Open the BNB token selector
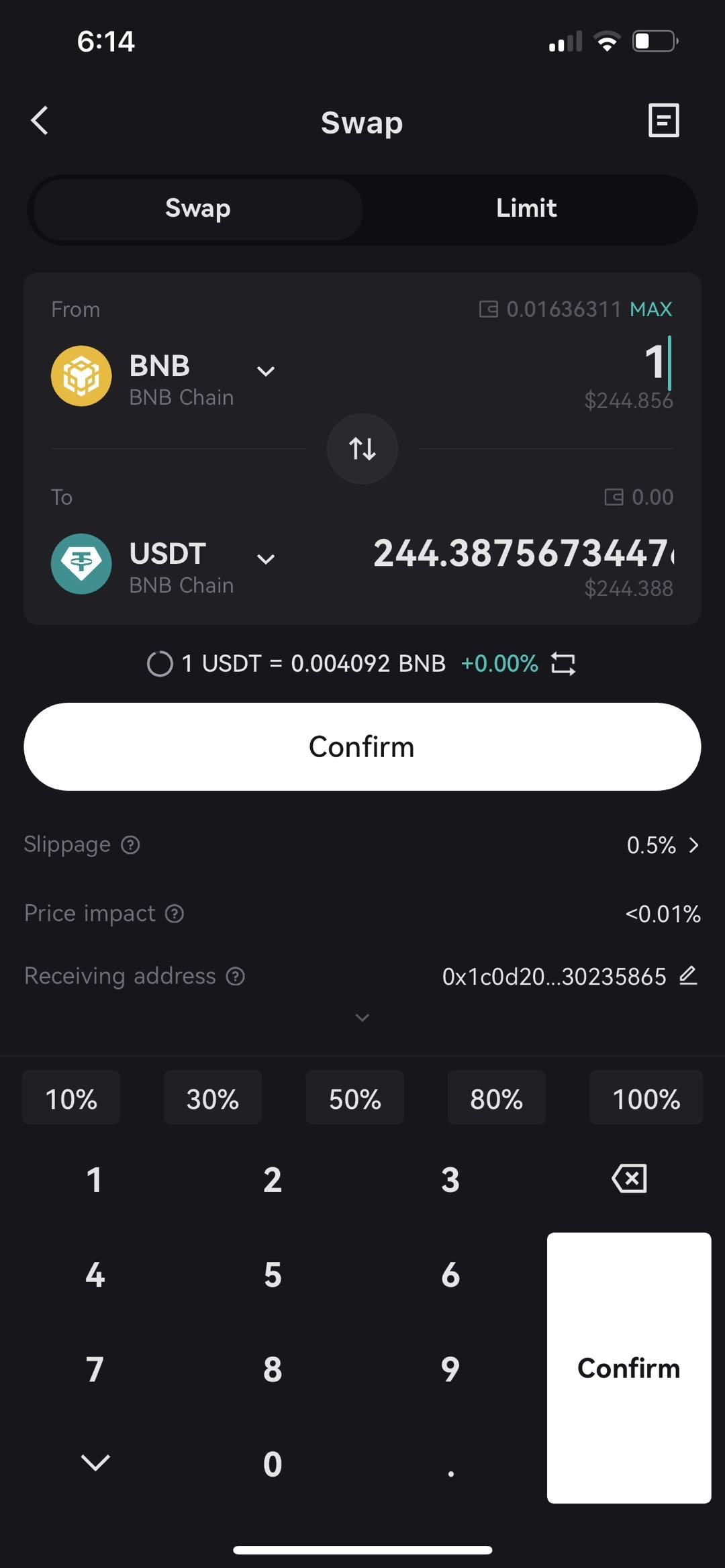The height and width of the screenshot is (1568, 725). pyautogui.click(x=266, y=371)
